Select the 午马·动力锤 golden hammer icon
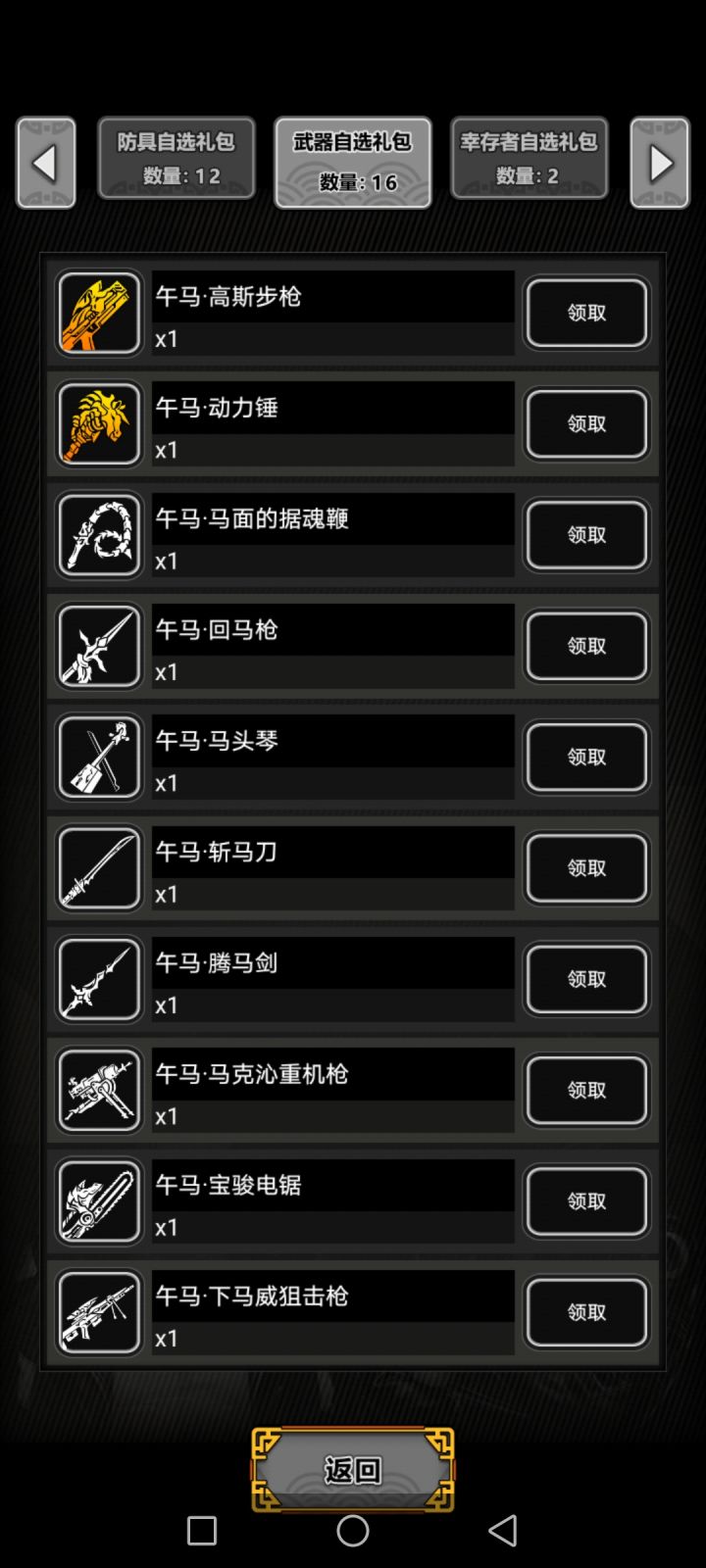Image resolution: width=706 pixels, height=1568 pixels. [x=98, y=423]
